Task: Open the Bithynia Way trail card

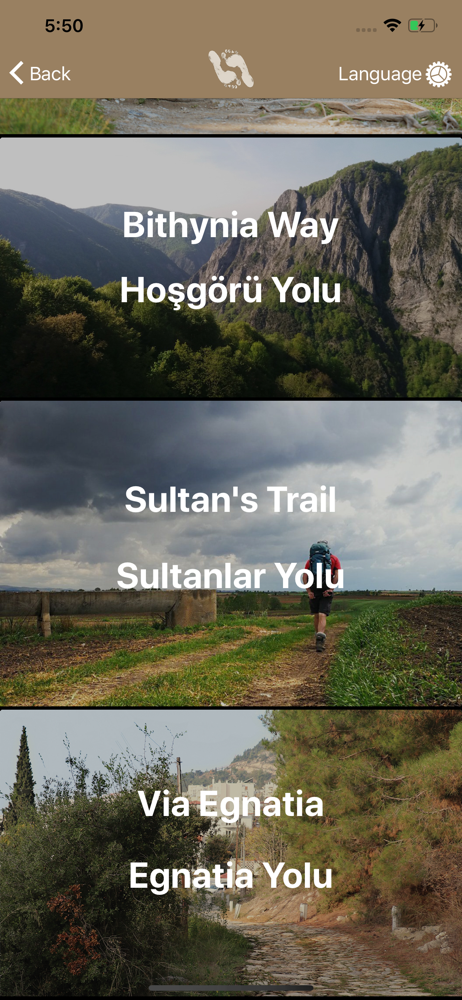Action: coord(231,267)
